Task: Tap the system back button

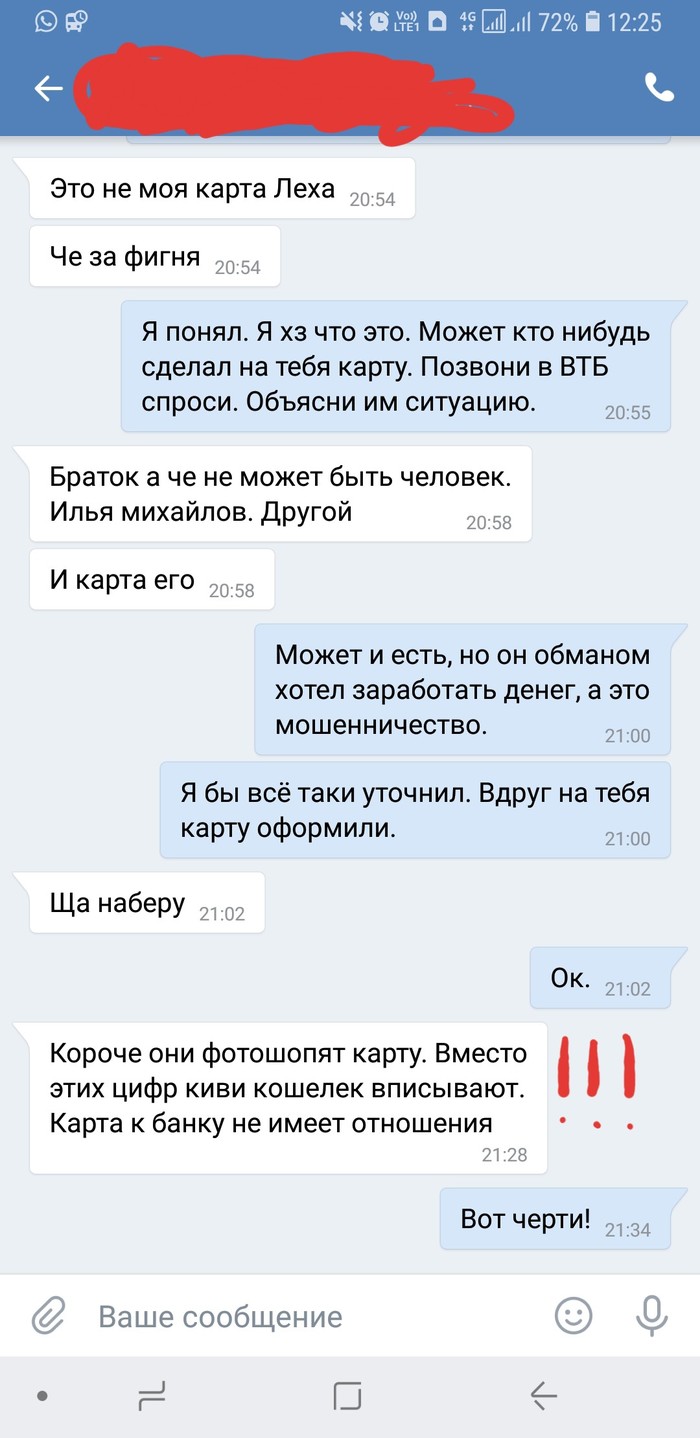Action: 543,1395
